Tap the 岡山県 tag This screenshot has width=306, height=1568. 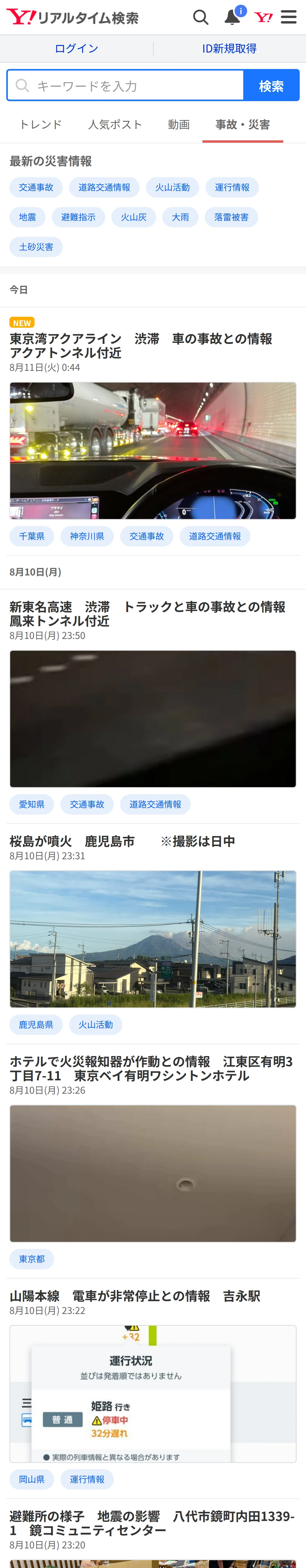point(32,1479)
